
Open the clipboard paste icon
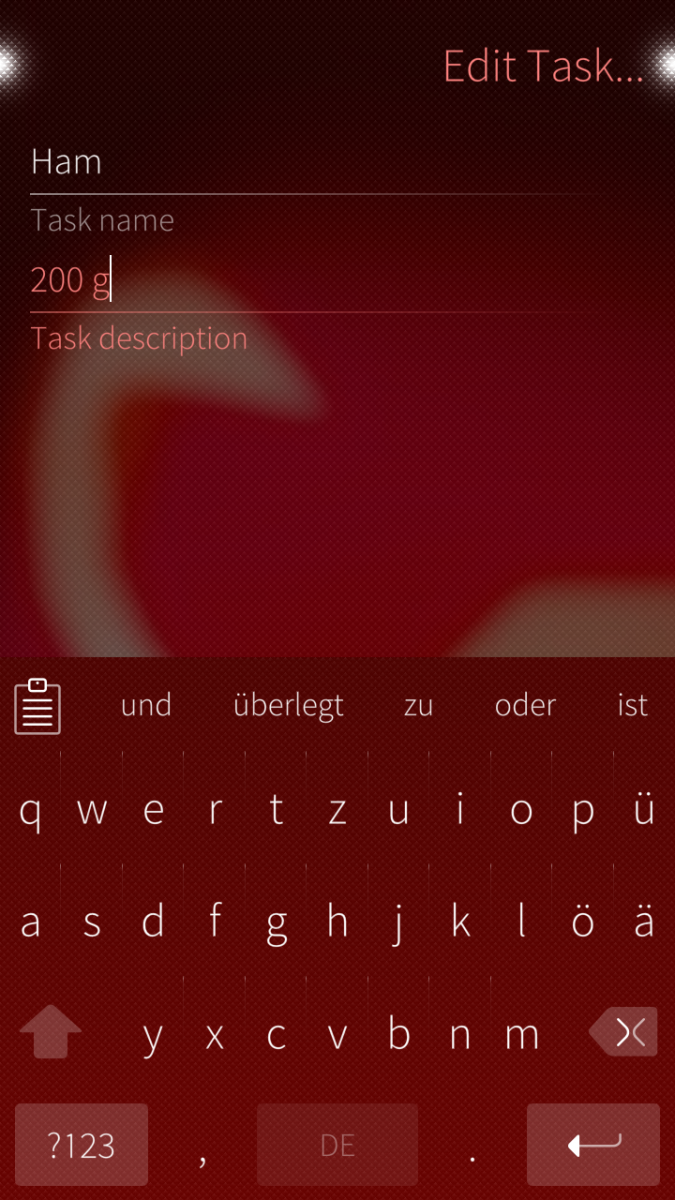coord(38,706)
